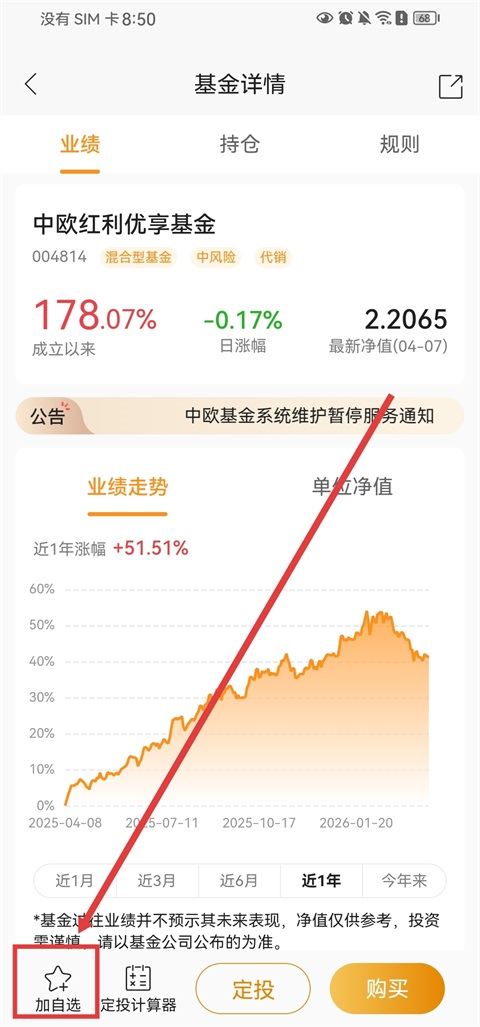Tap the 购买 button to buy
The height and width of the screenshot is (1027, 480).
coord(387,988)
